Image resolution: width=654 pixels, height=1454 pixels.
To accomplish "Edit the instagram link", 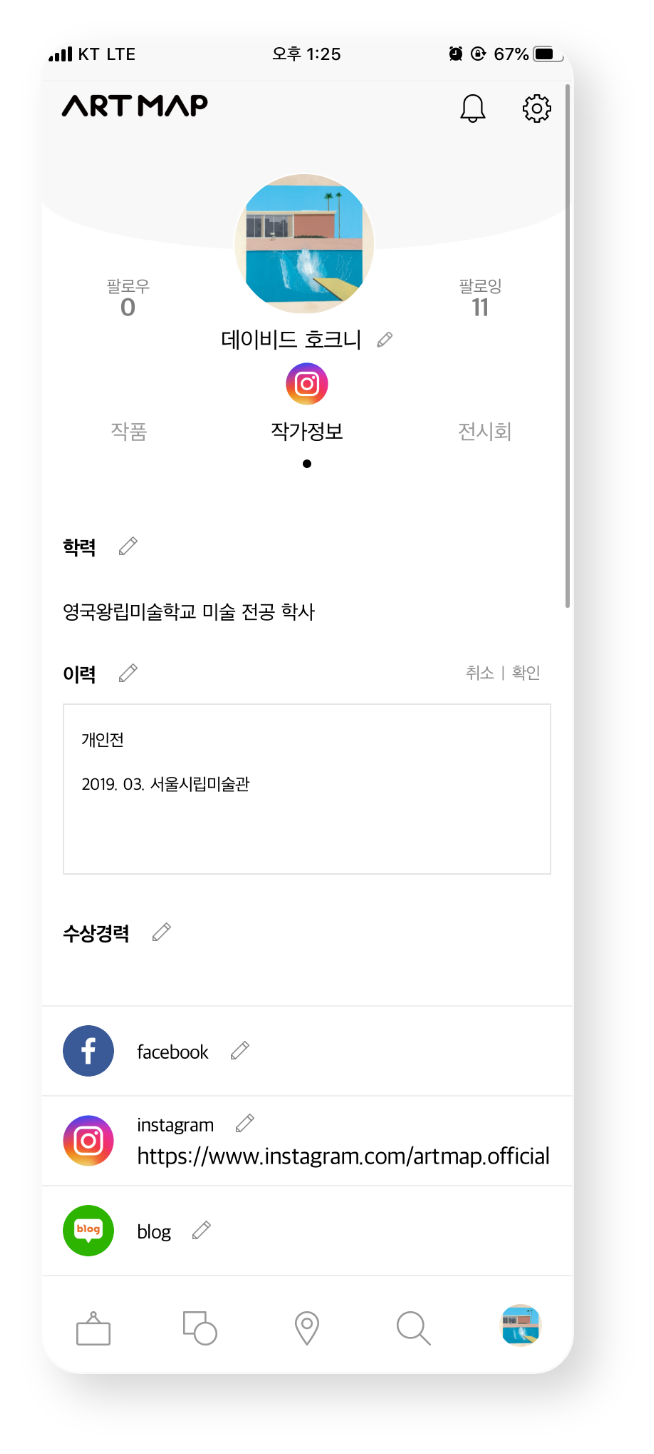I will [245, 1123].
